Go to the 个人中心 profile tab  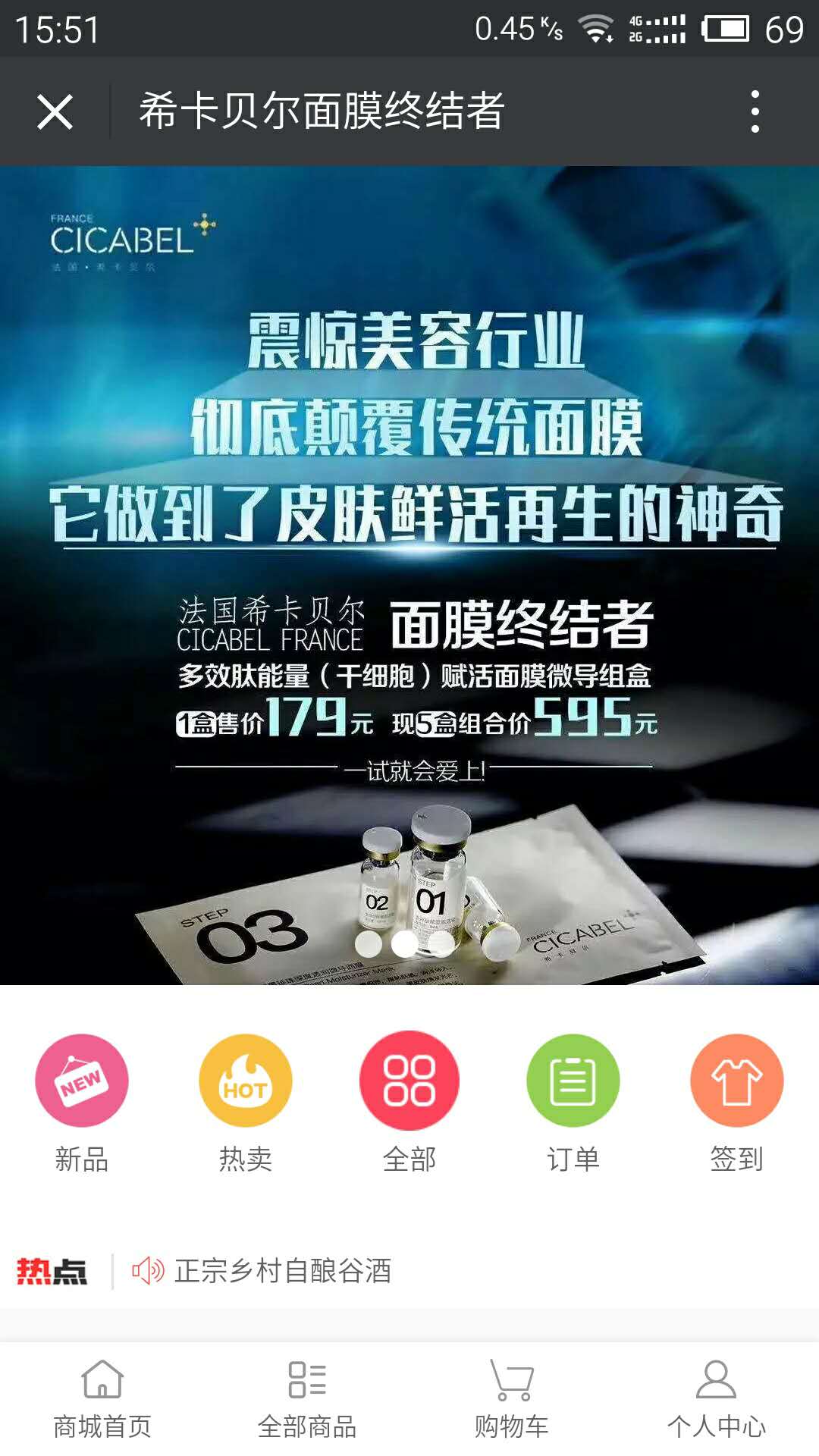coord(717,1399)
